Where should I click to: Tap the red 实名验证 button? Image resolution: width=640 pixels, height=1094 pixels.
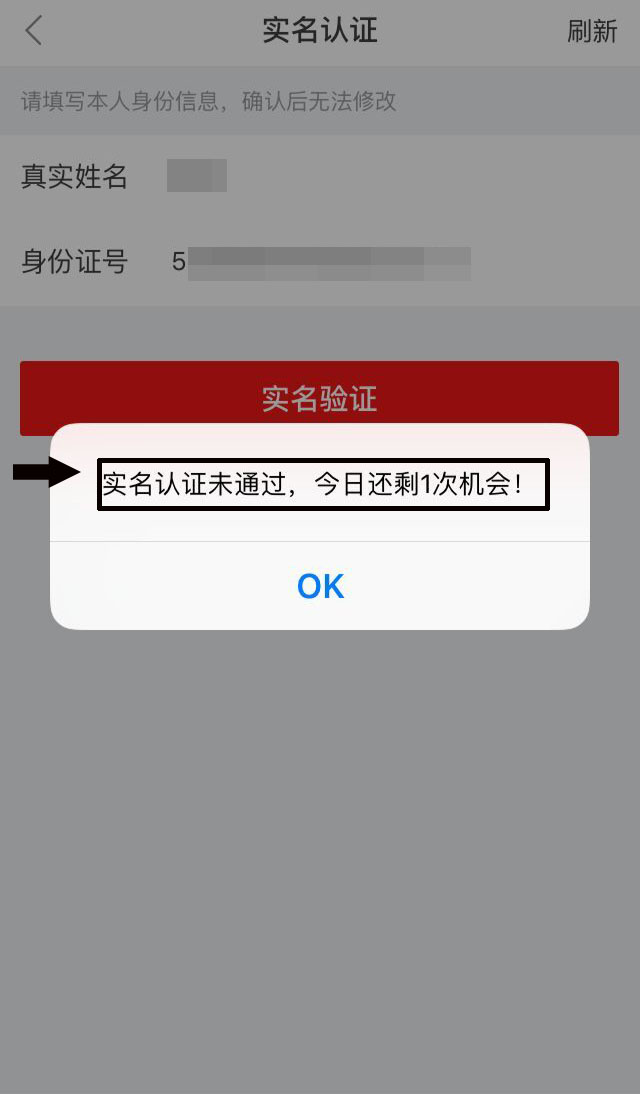click(x=319, y=398)
